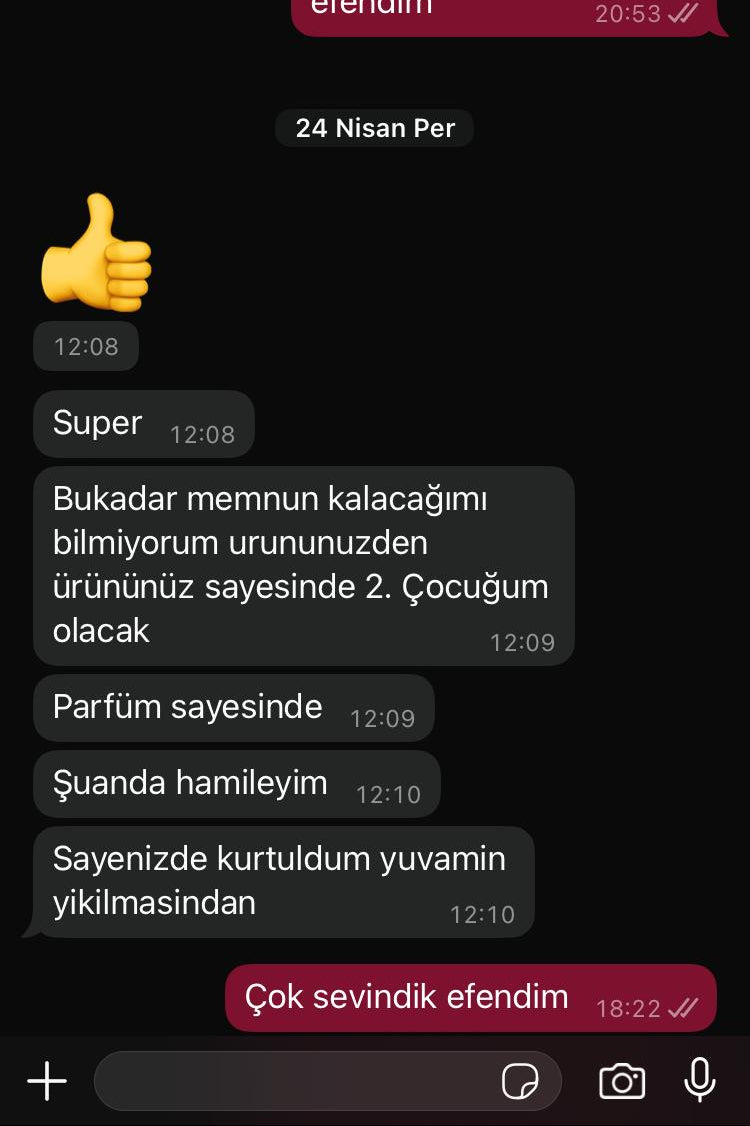Open the camera to take a photo
This screenshot has width=750, height=1126.
pyautogui.click(x=622, y=1081)
